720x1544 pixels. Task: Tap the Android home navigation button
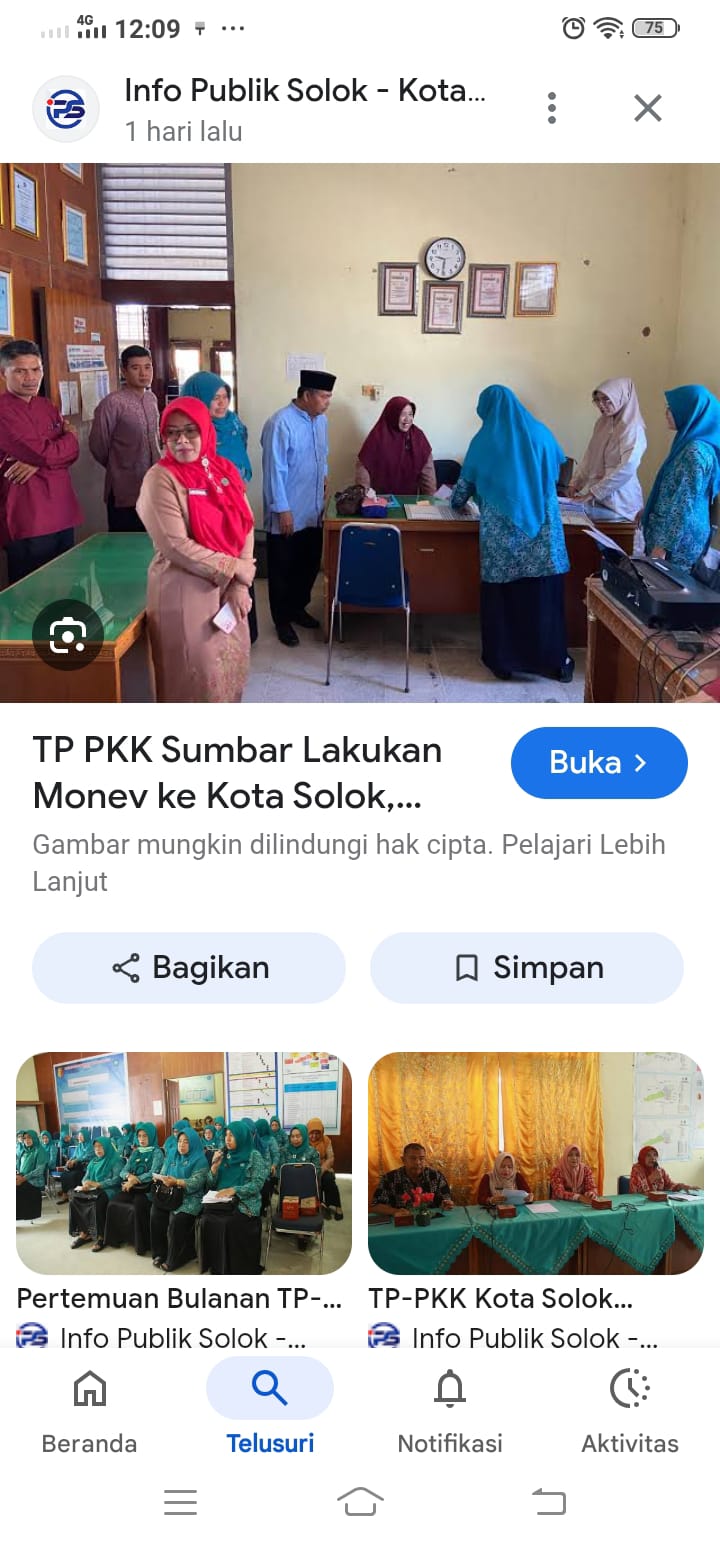click(x=361, y=1501)
